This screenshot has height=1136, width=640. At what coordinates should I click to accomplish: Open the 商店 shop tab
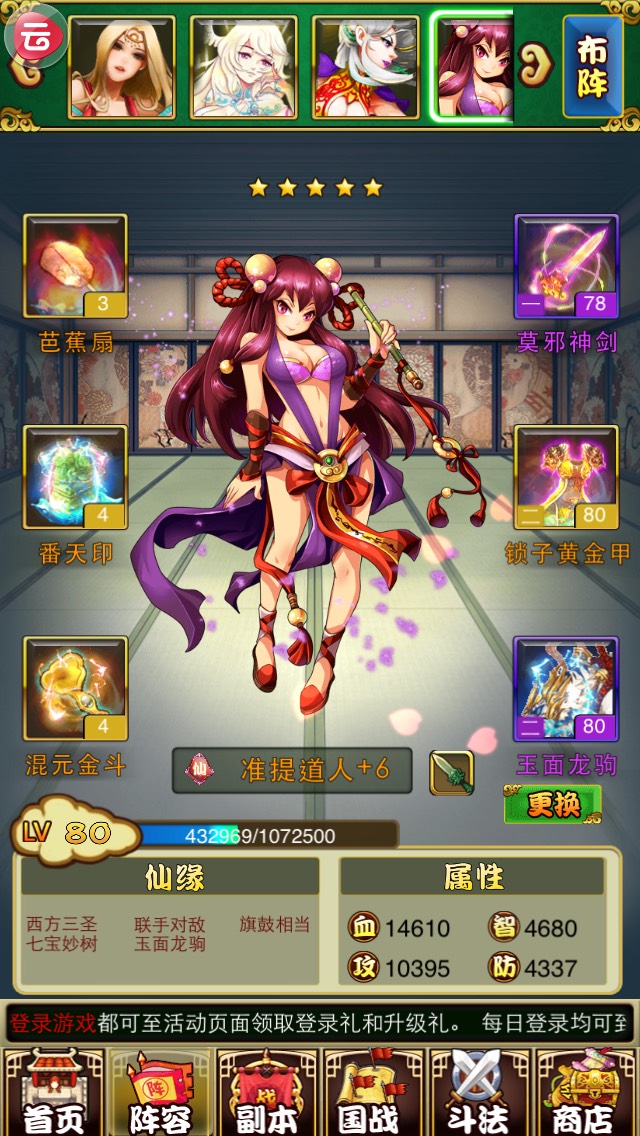[x=585, y=1092]
